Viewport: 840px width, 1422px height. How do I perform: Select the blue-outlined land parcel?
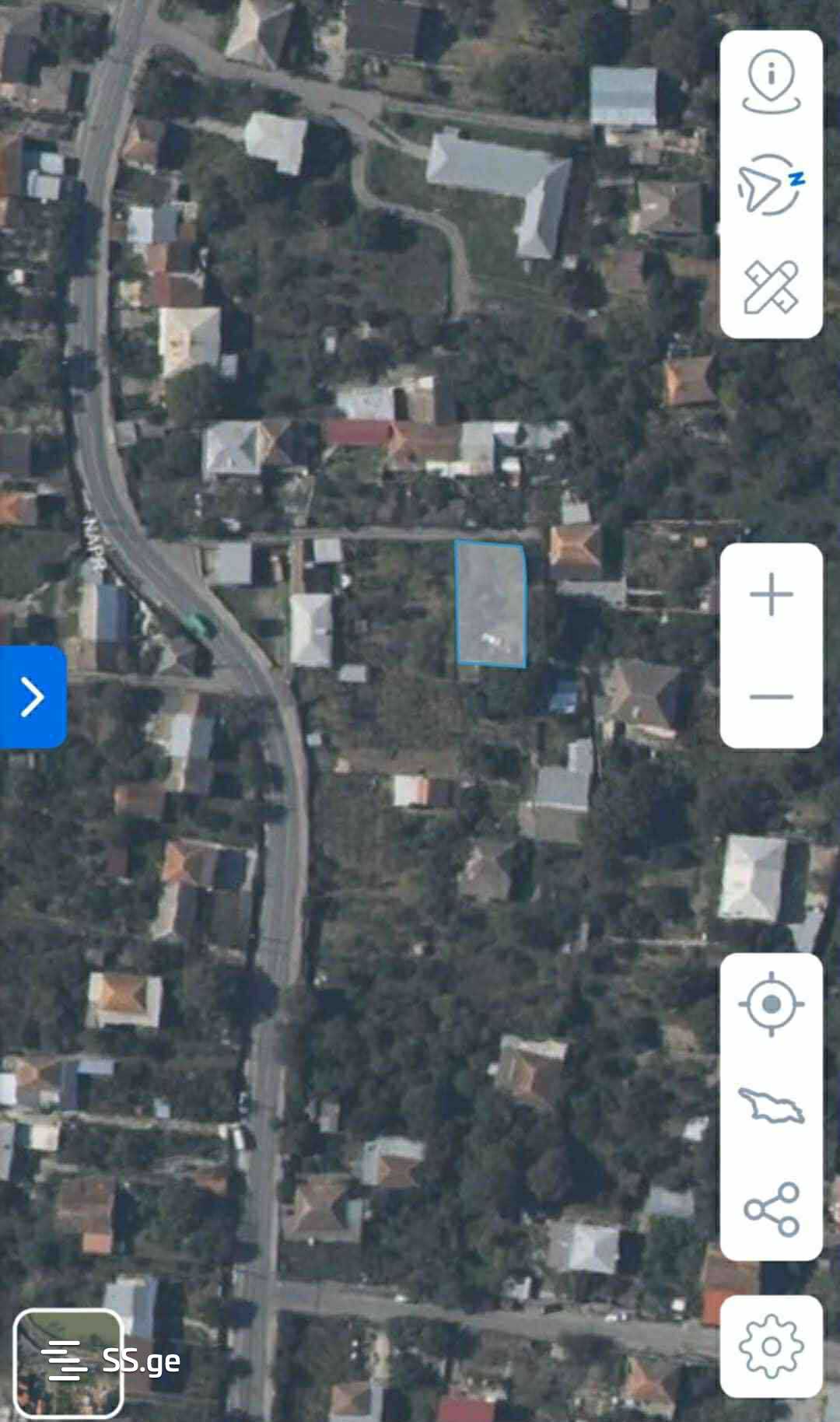coord(491,604)
